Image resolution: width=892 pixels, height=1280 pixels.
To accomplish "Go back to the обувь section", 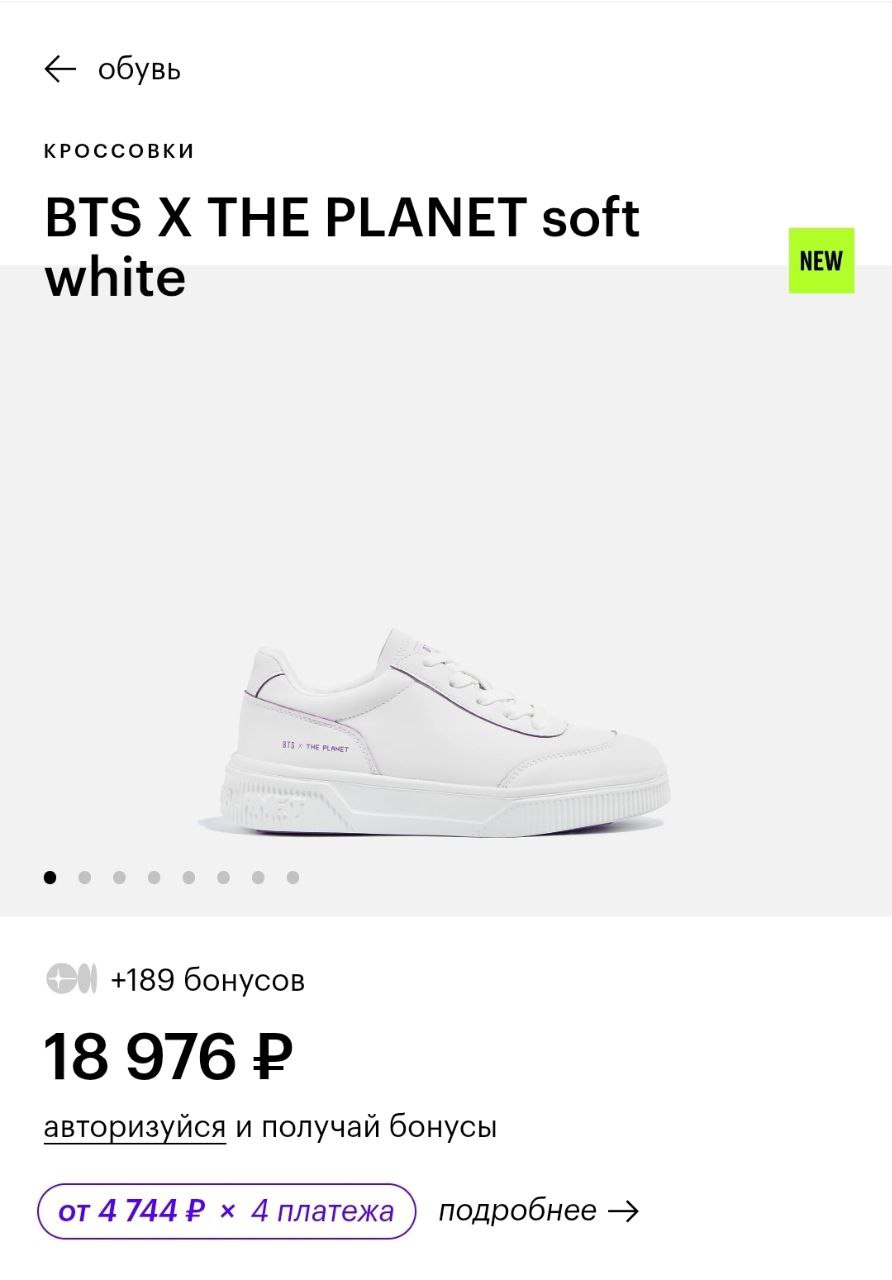I will (61, 69).
